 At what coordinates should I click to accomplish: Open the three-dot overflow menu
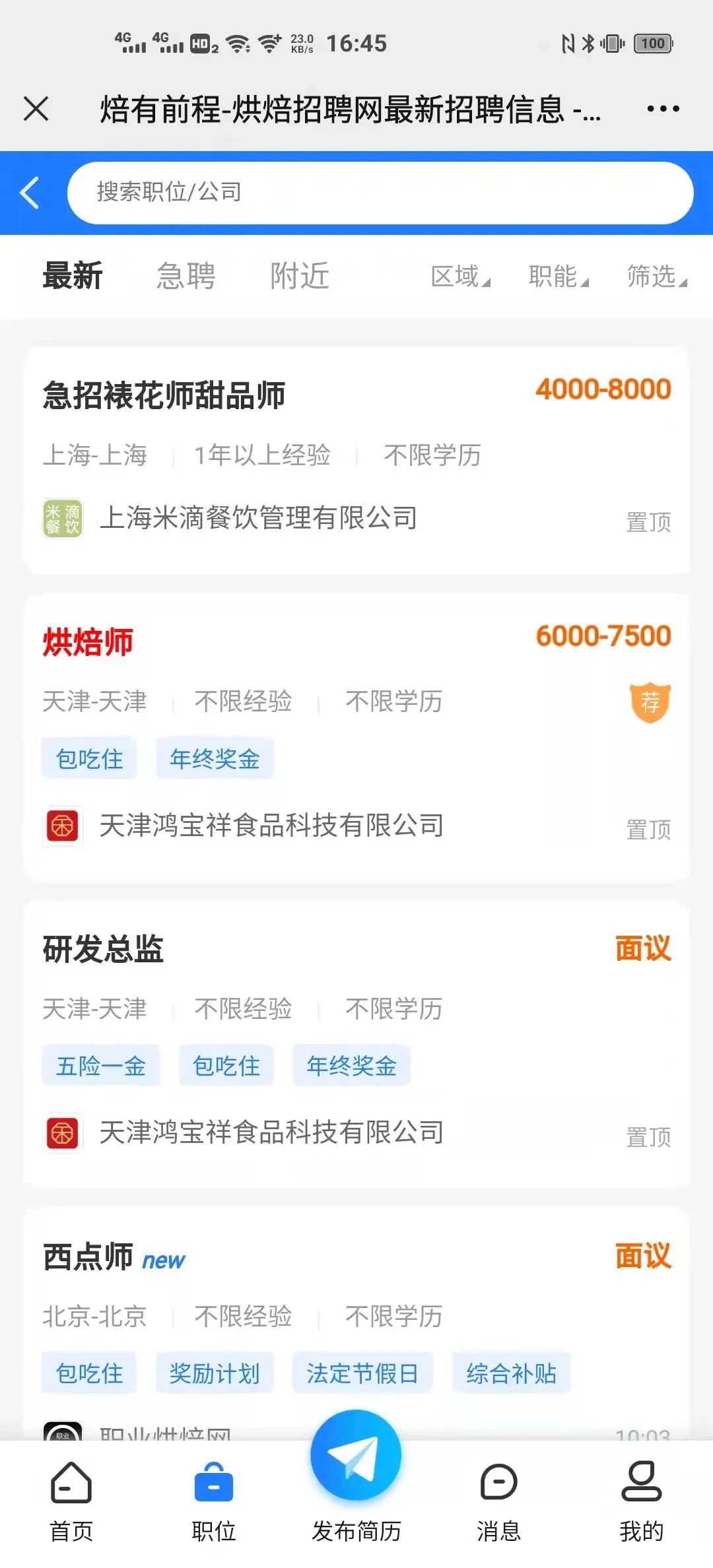(663, 109)
